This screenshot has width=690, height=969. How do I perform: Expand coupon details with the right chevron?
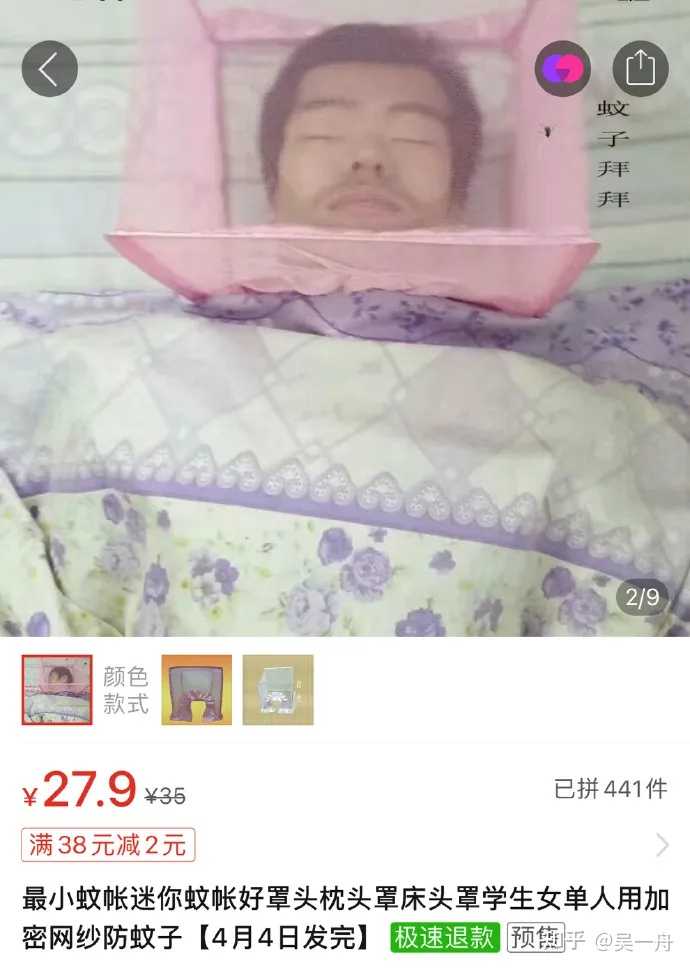662,846
